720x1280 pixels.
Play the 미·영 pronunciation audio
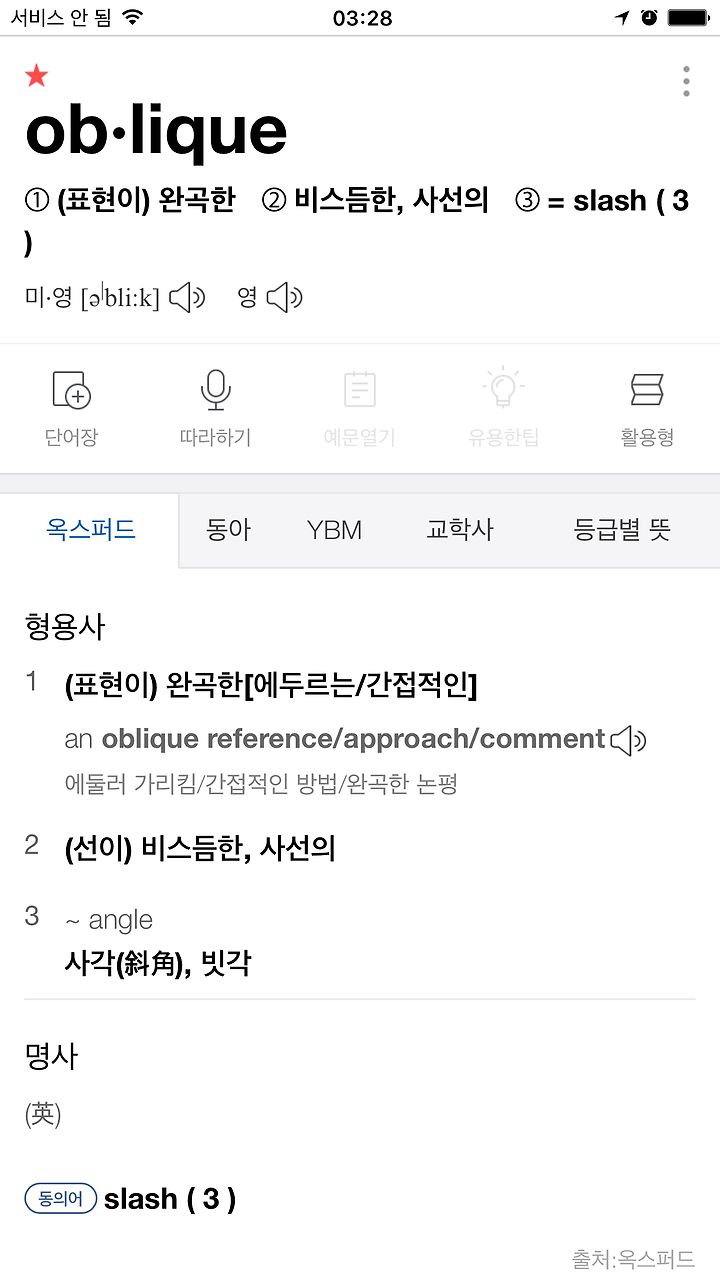pyautogui.click(x=187, y=297)
